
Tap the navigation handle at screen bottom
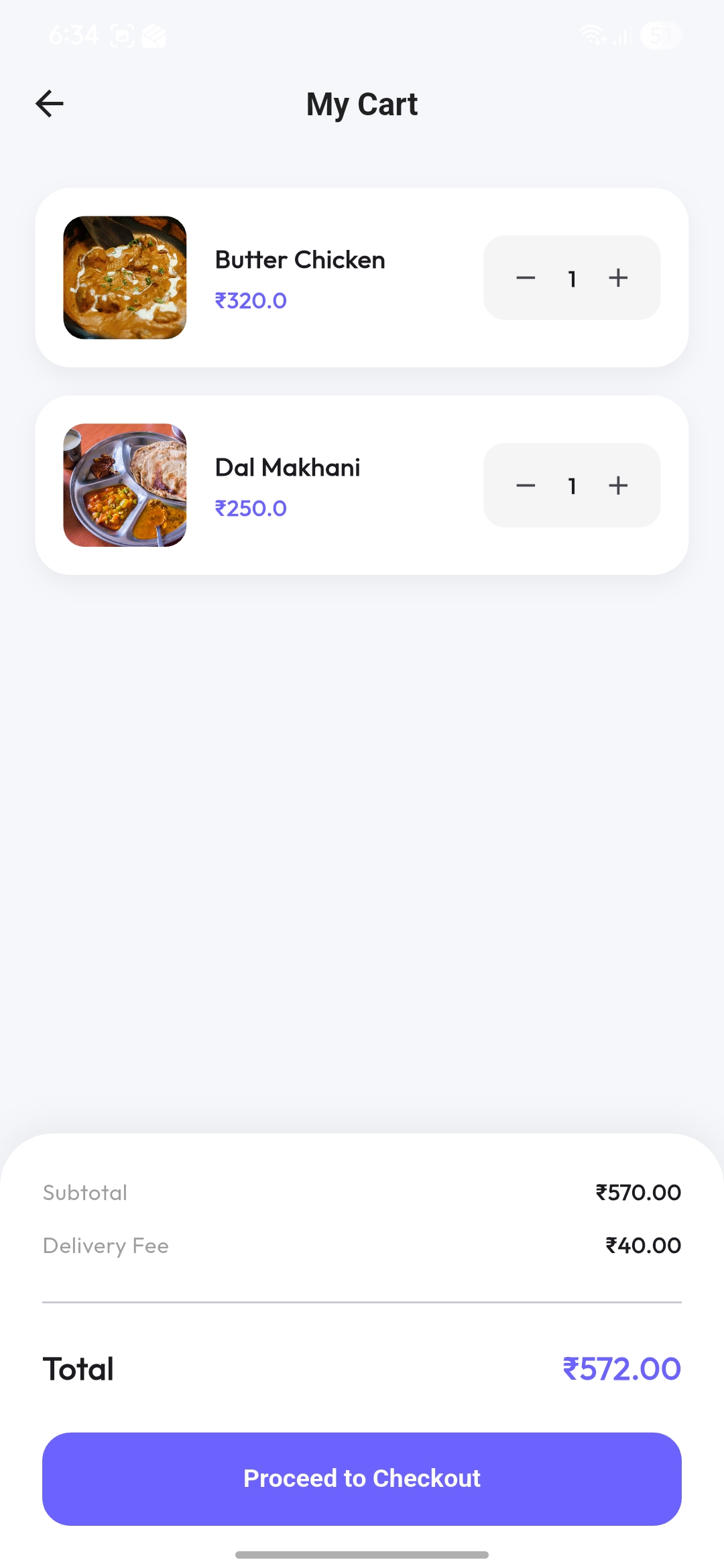coord(362,1554)
